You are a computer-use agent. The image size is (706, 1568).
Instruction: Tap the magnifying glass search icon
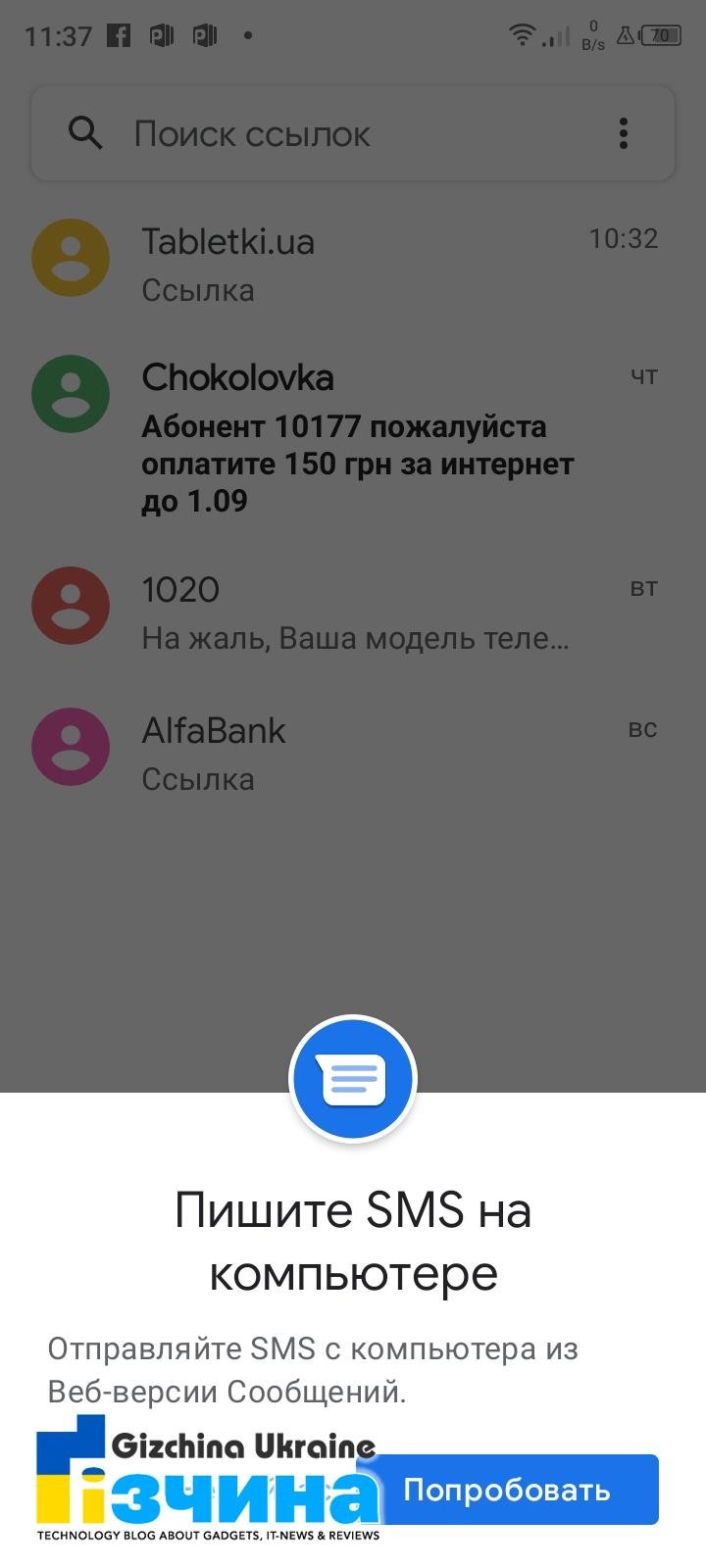pyautogui.click(x=85, y=133)
